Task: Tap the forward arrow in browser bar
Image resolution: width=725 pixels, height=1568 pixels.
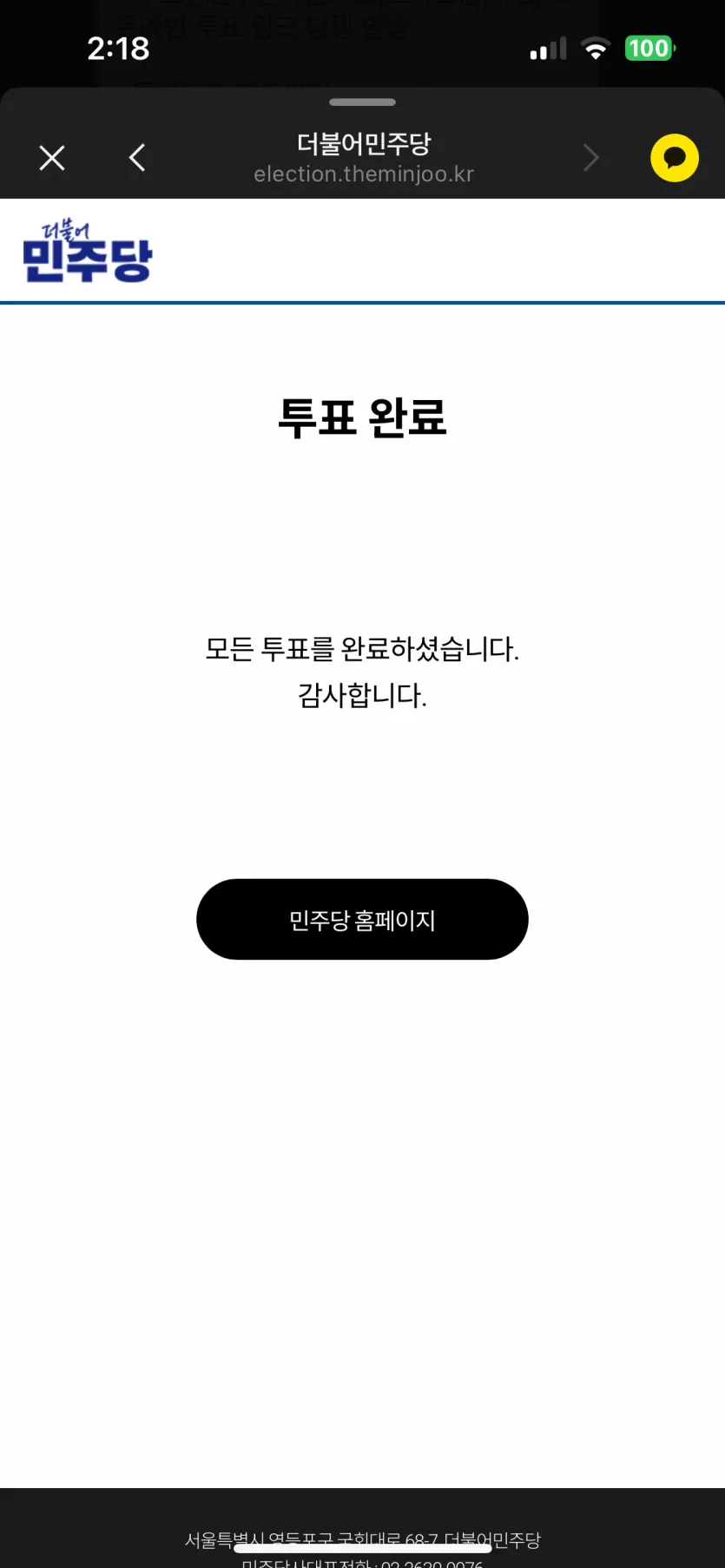Action: click(x=591, y=158)
